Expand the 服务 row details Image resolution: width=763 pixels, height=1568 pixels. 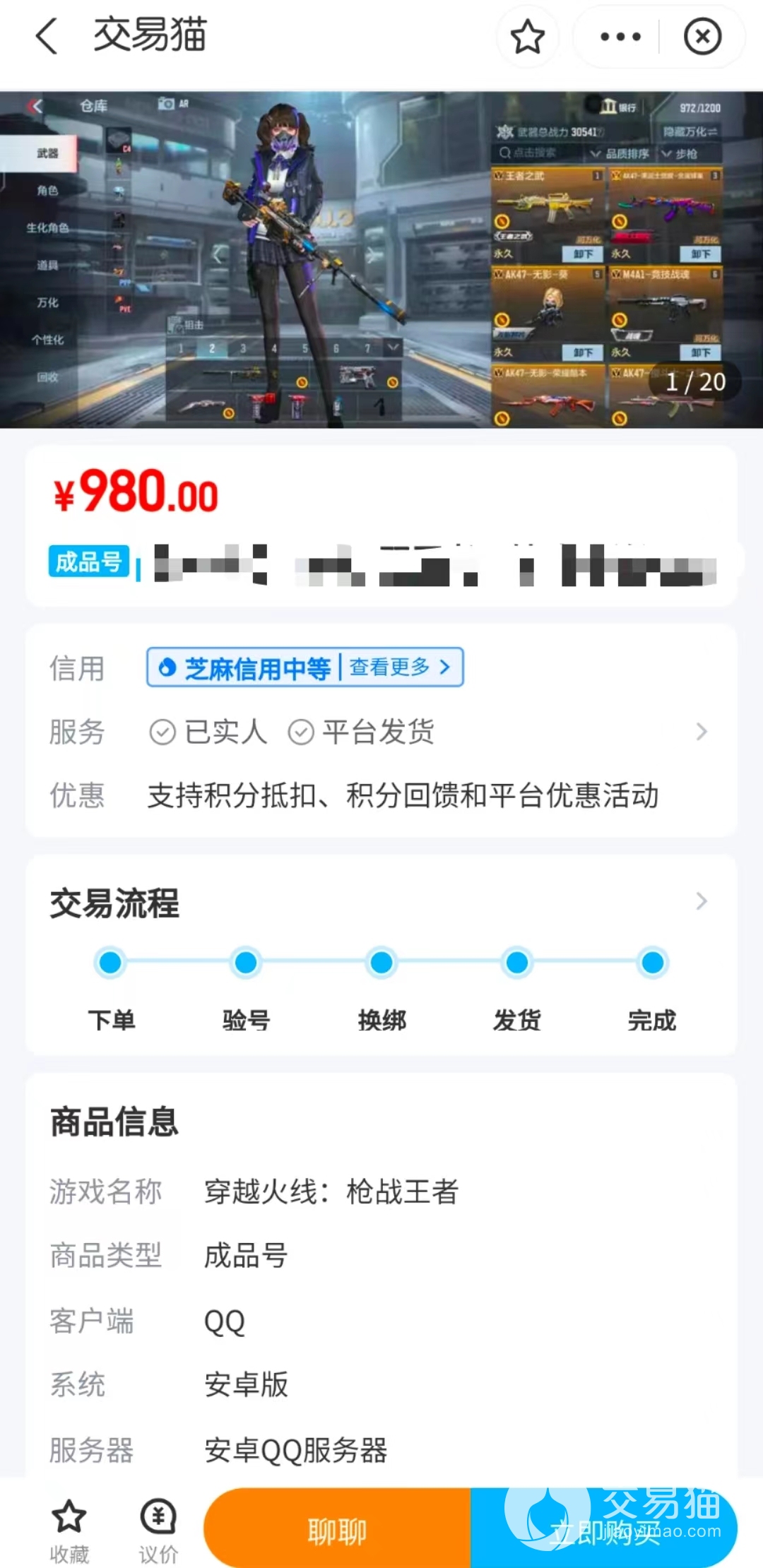pos(701,732)
